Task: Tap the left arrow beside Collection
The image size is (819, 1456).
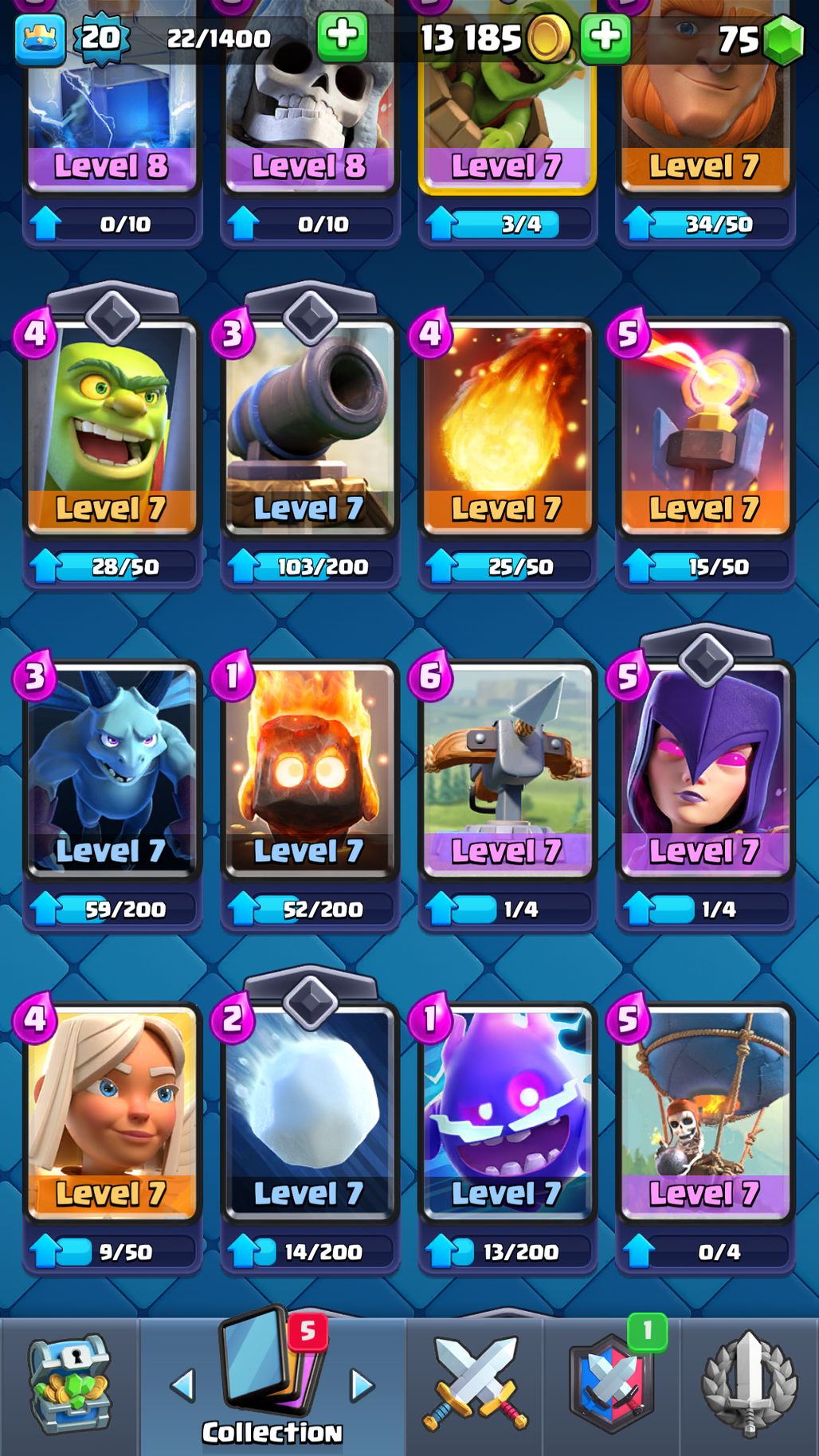Action: 182,1386
